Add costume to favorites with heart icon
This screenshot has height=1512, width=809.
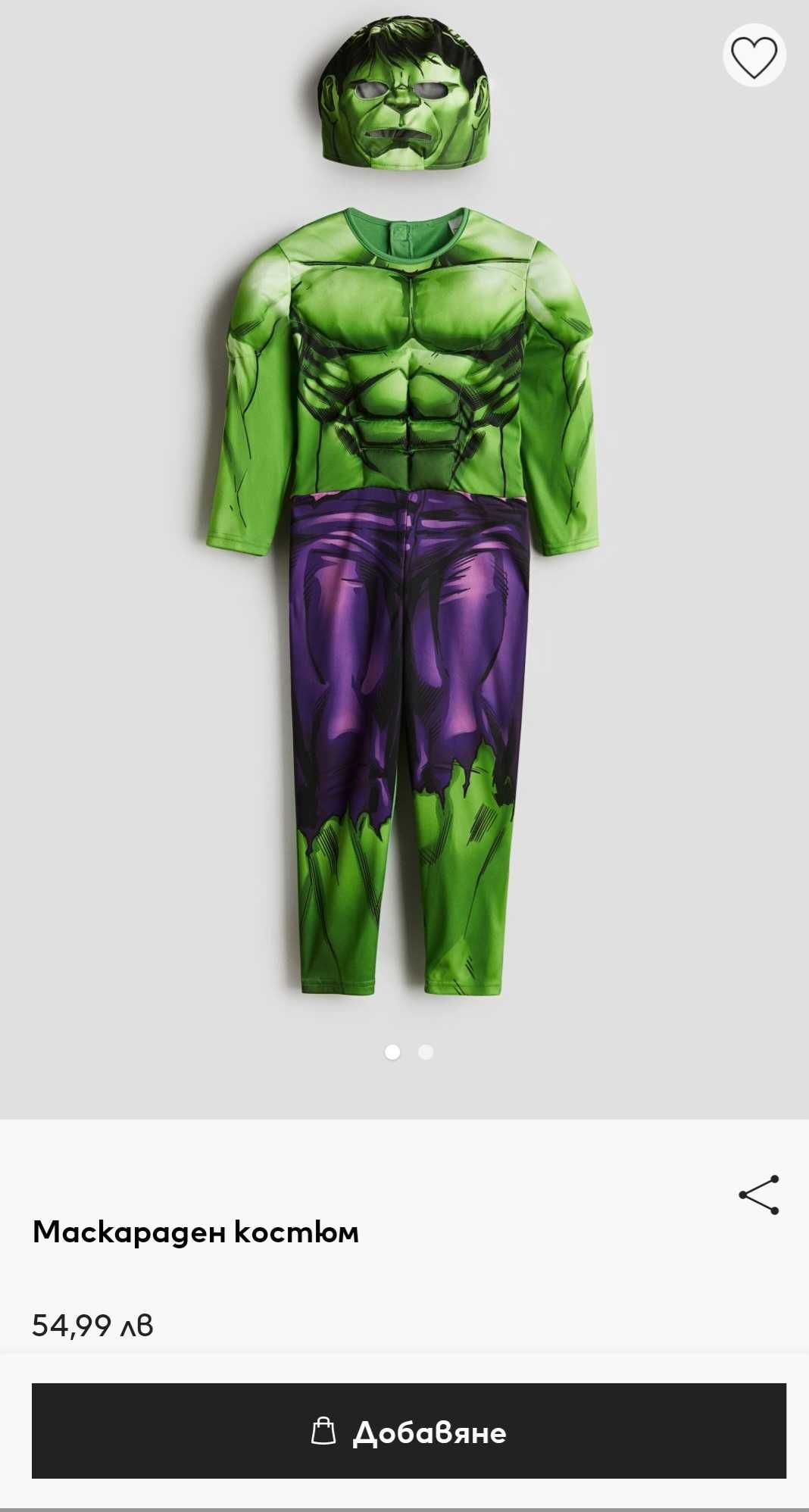pyautogui.click(x=754, y=56)
